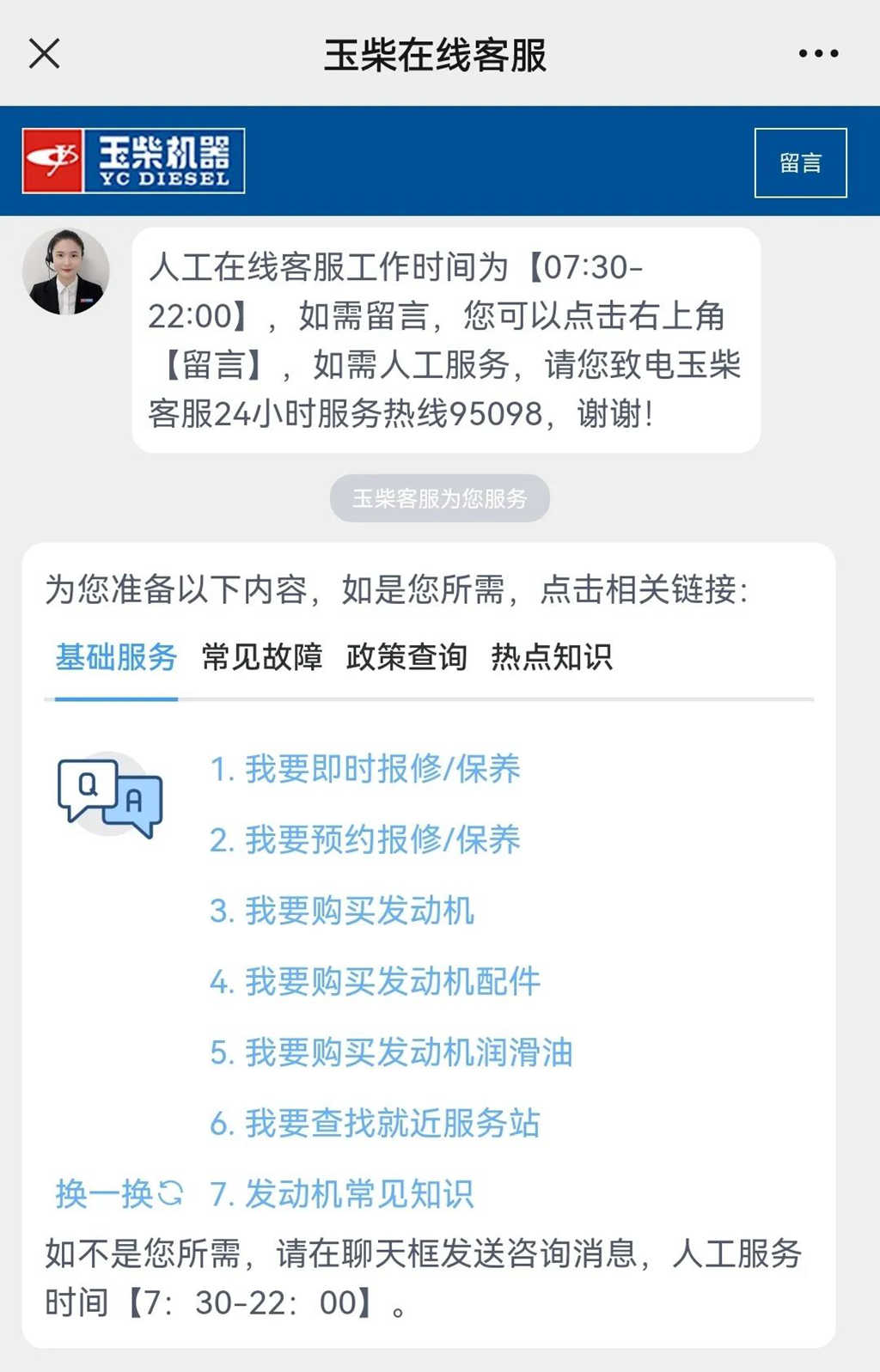Click the 玉柴客服为您服务 status bubble
The width and height of the screenshot is (880, 1372).
point(439,497)
